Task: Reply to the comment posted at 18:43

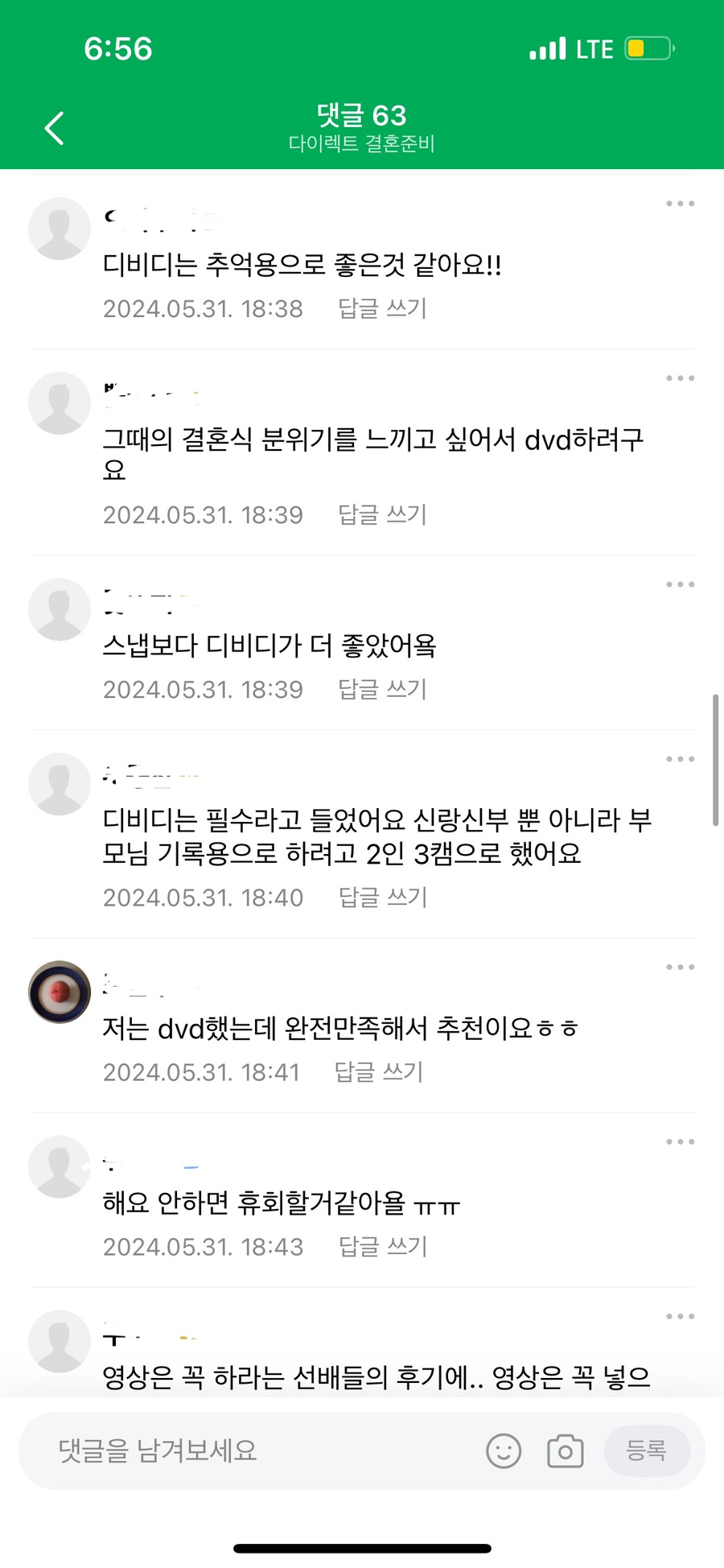Action: (x=383, y=1247)
